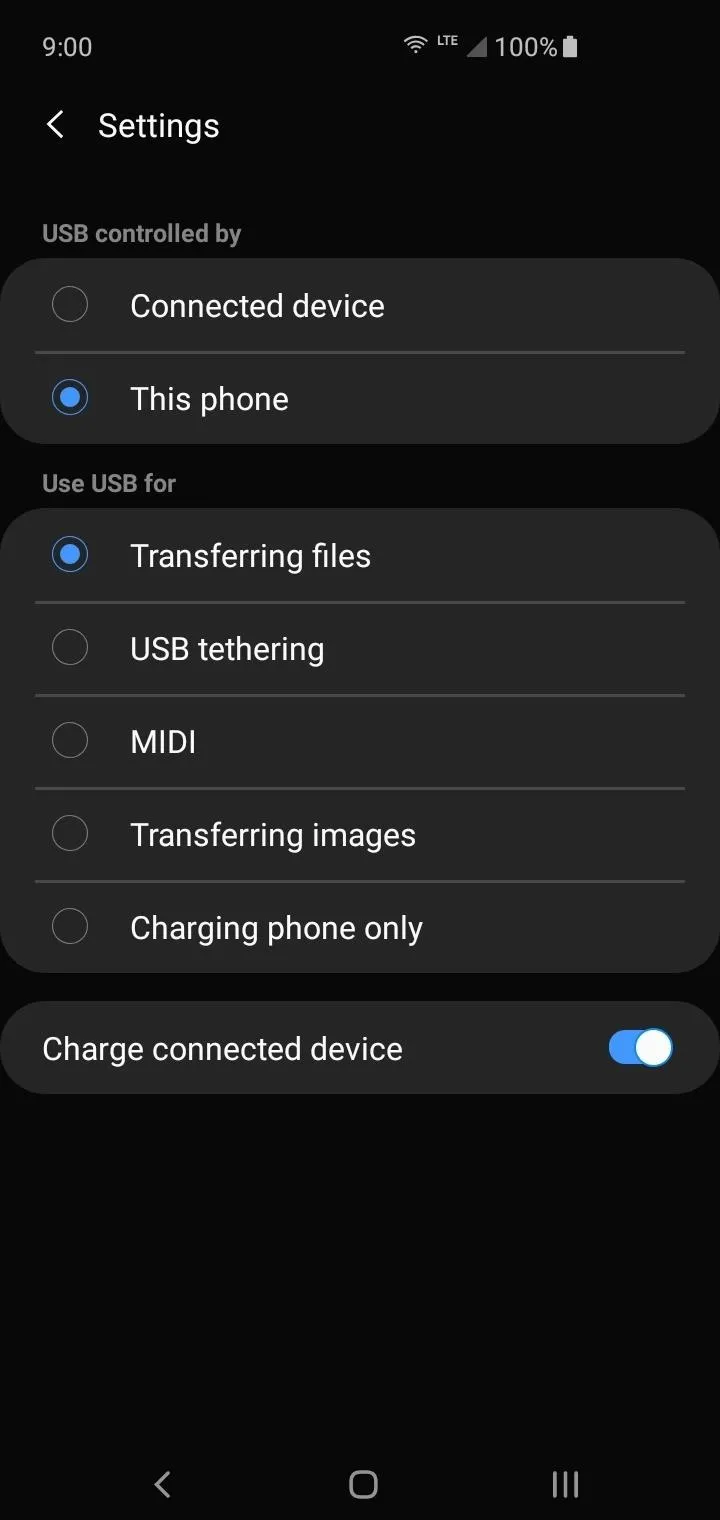This screenshot has height=1520, width=720.
Task: Choose This phone to control USB
Action: pyautogui.click(x=360, y=398)
